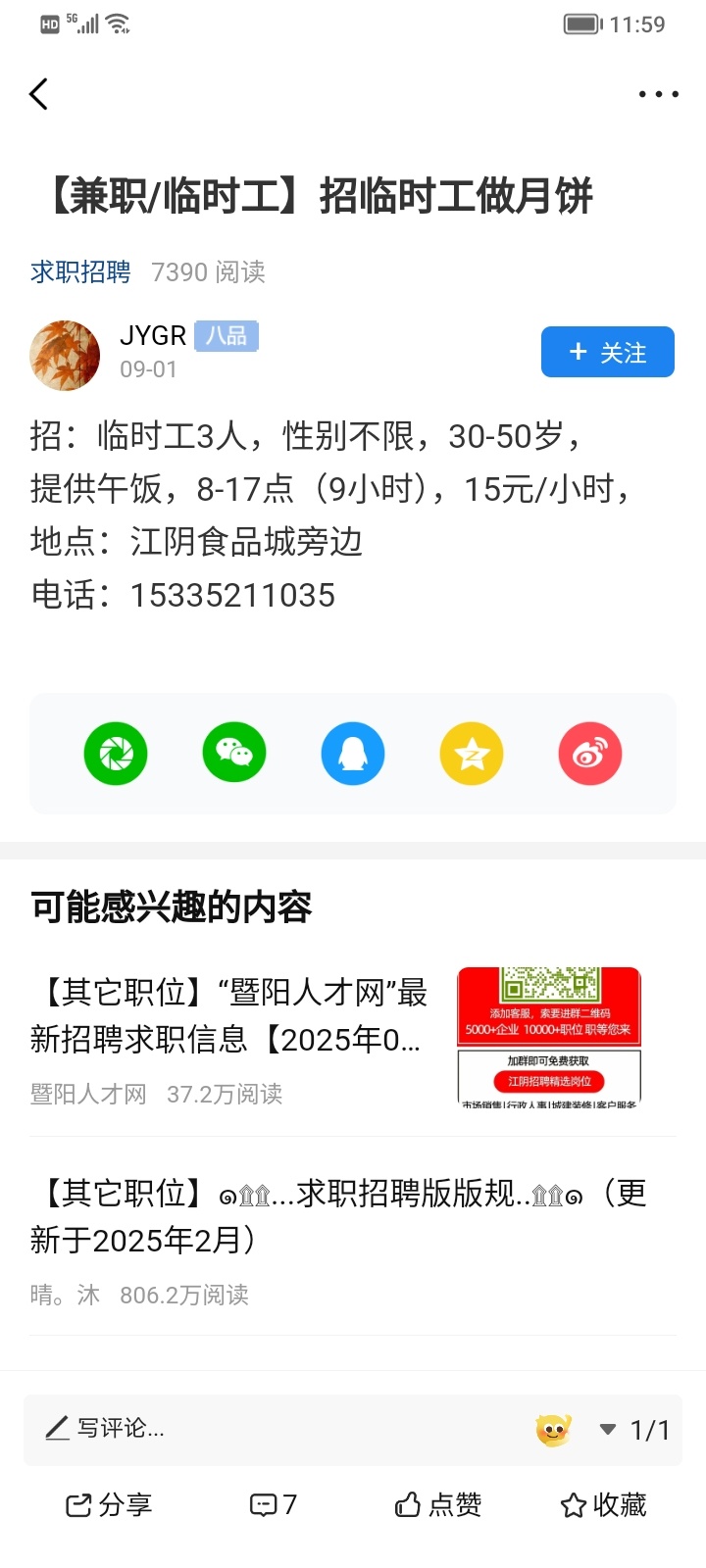Like this post with 点赞
This screenshot has width=706, height=1568.
click(x=438, y=1504)
